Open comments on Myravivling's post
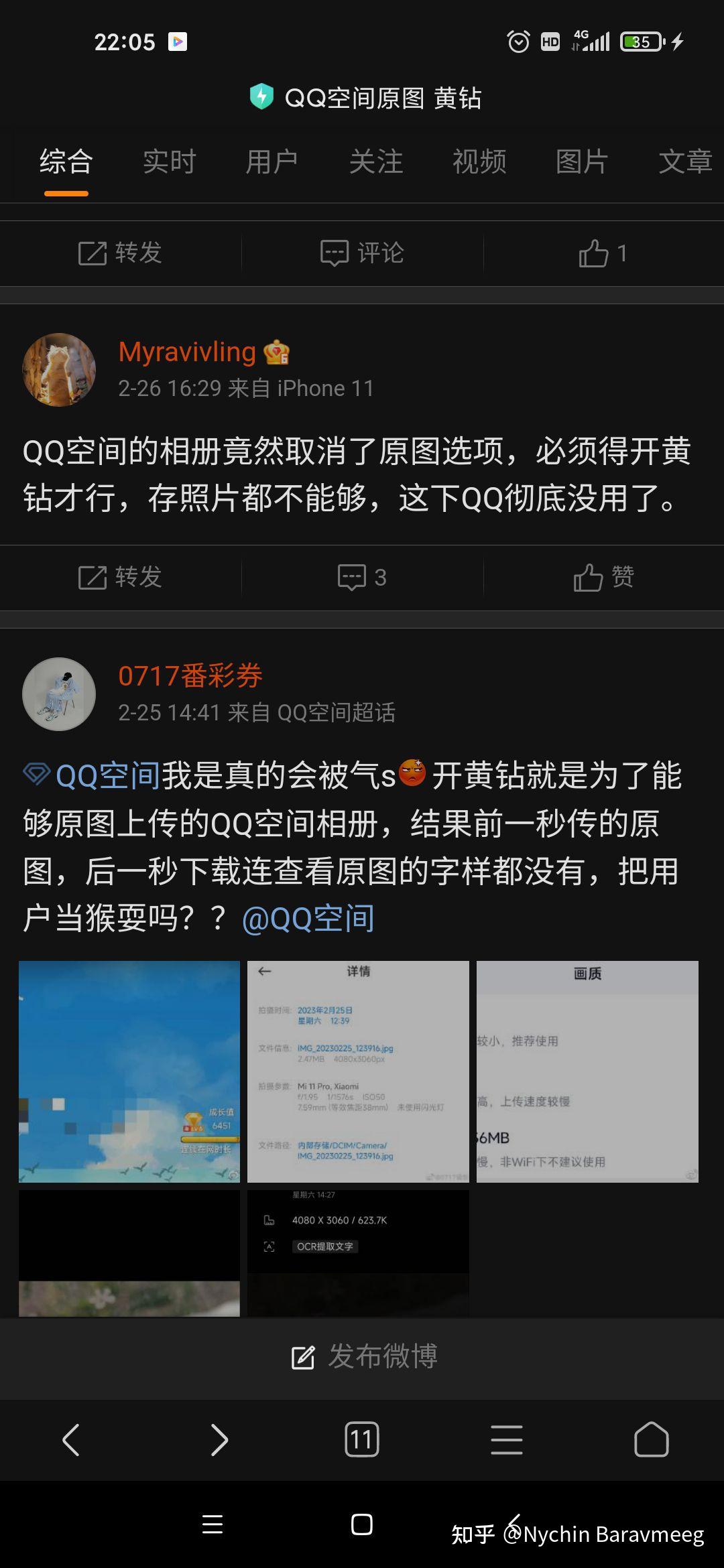 [362, 577]
